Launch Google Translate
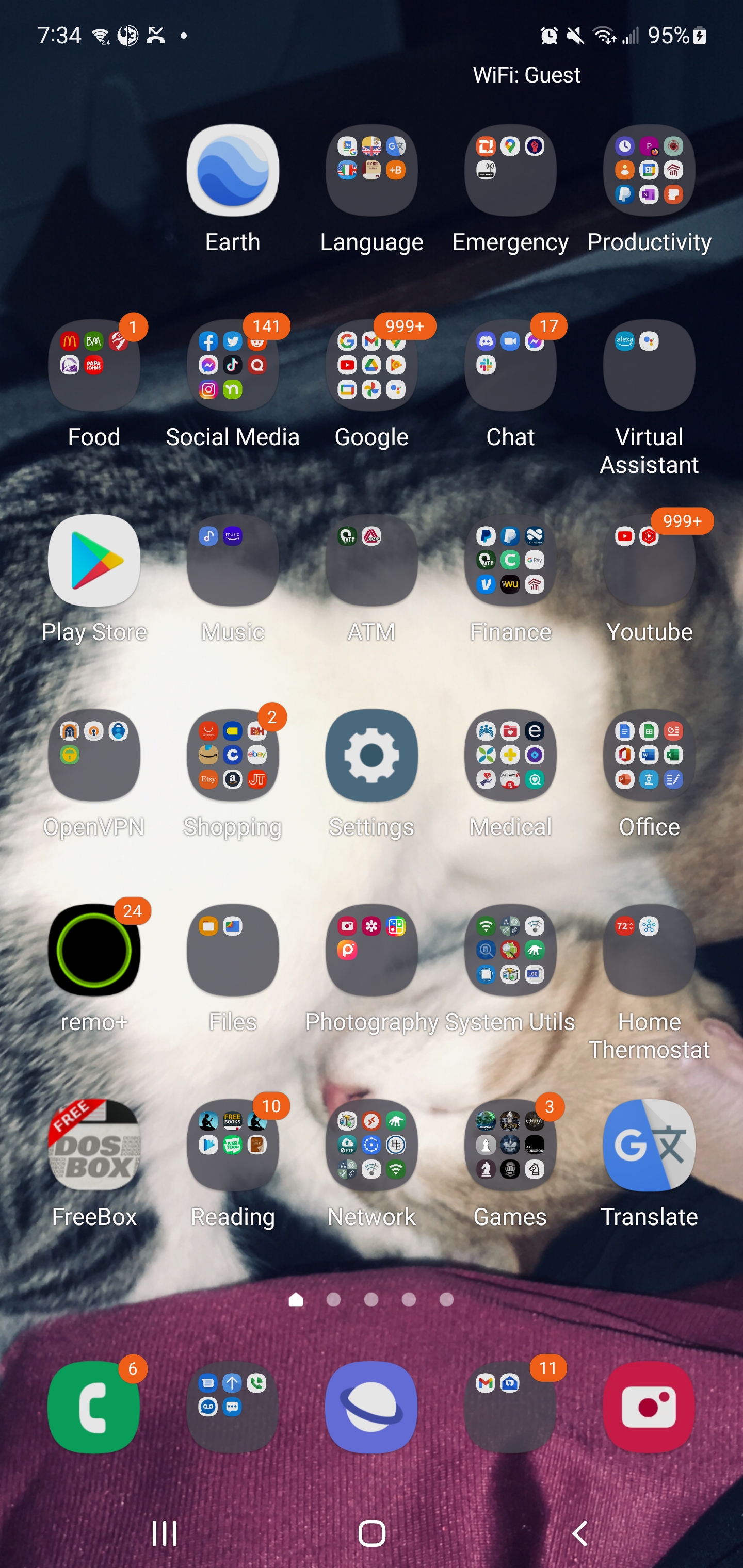 click(649, 1145)
